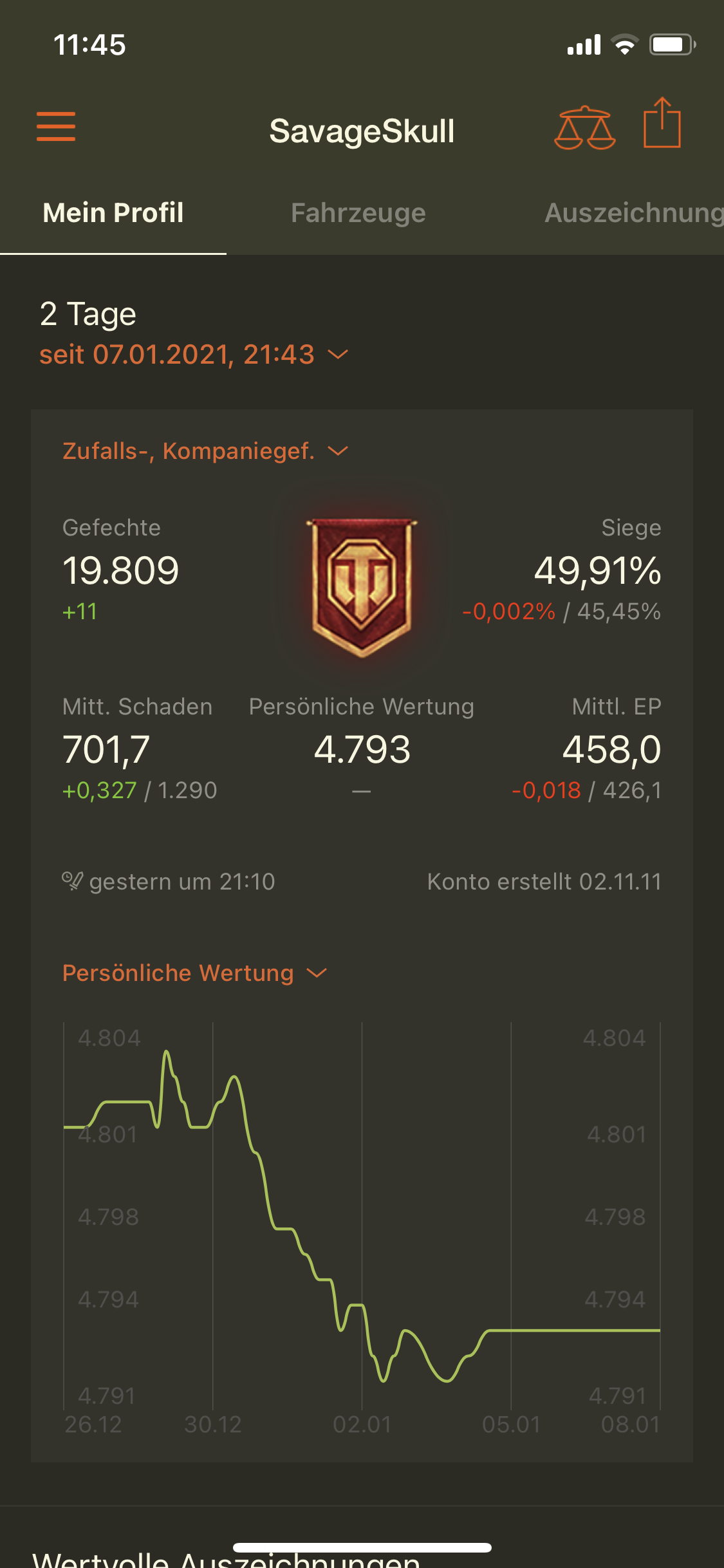This screenshot has height=1568, width=724.
Task: Open the hamburger menu
Action: pyautogui.click(x=56, y=126)
